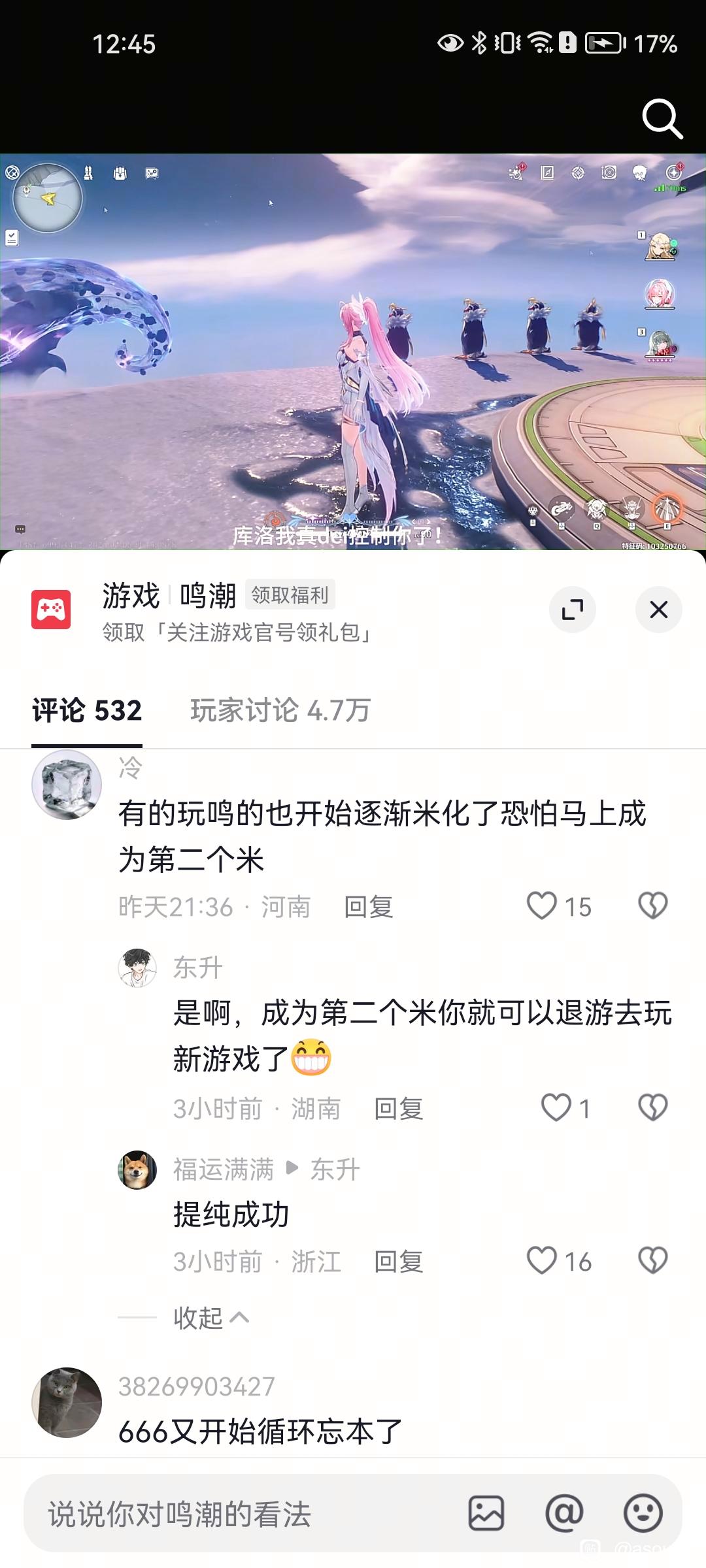The width and height of the screenshot is (706, 1568).
Task: Like 冷's comment
Action: click(x=543, y=906)
